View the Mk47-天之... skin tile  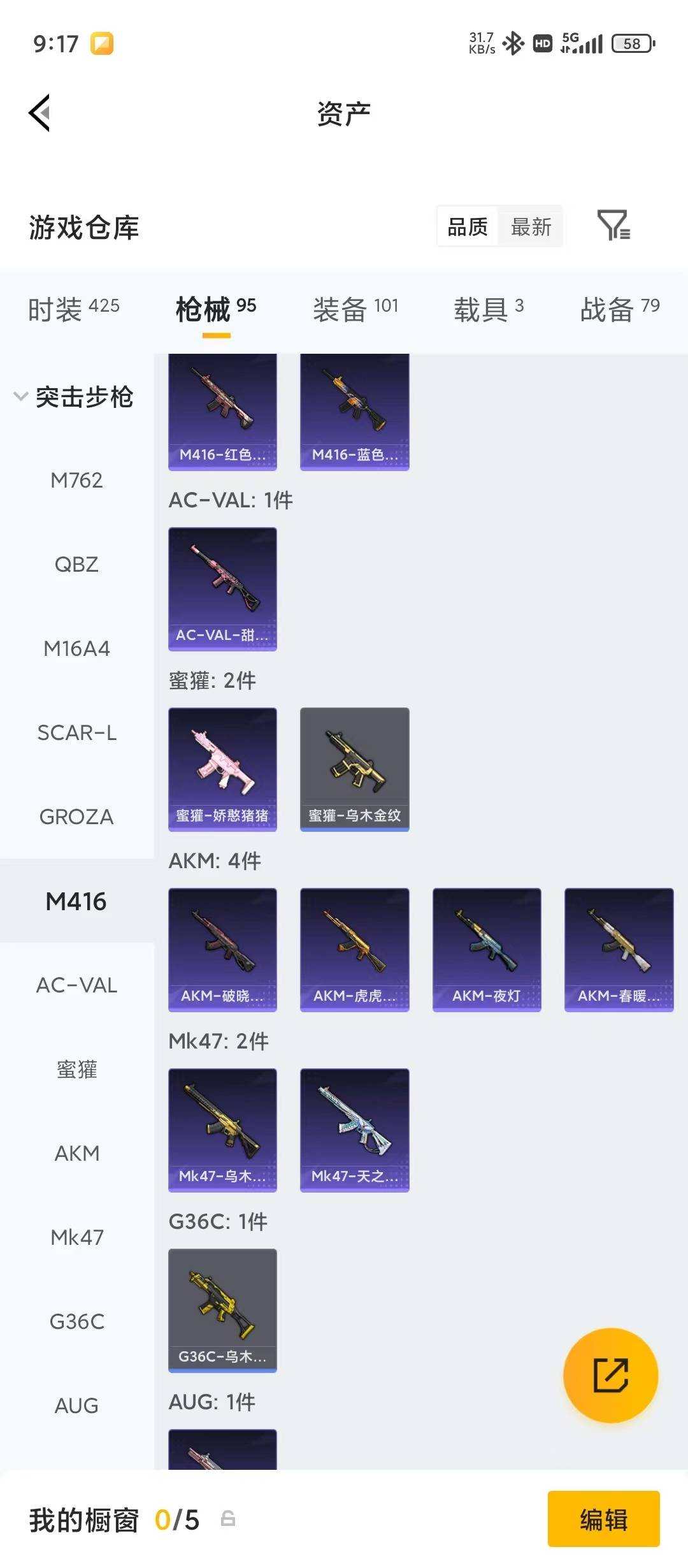point(355,1130)
